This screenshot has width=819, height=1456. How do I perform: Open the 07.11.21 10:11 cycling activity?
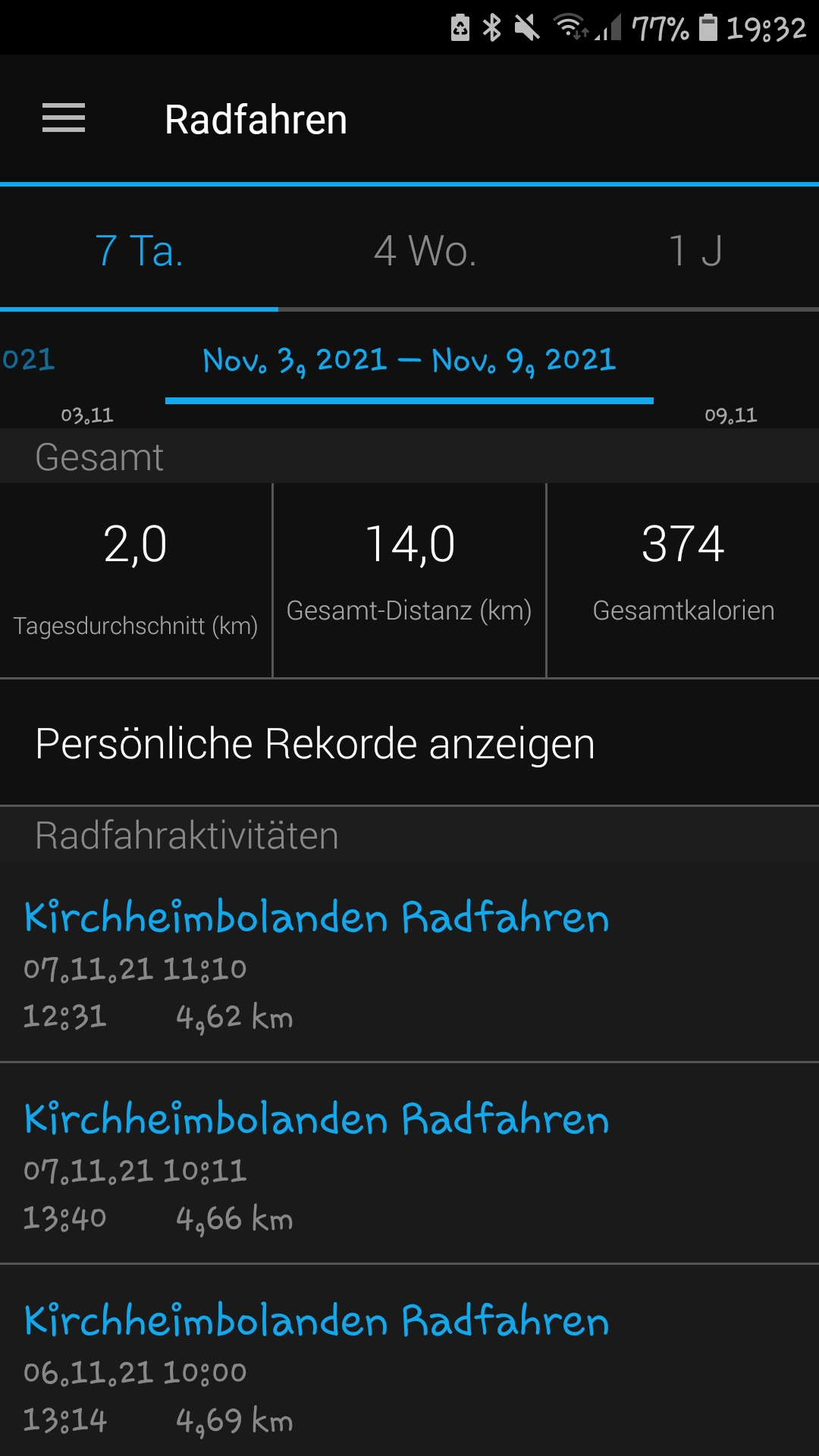[x=409, y=1164]
